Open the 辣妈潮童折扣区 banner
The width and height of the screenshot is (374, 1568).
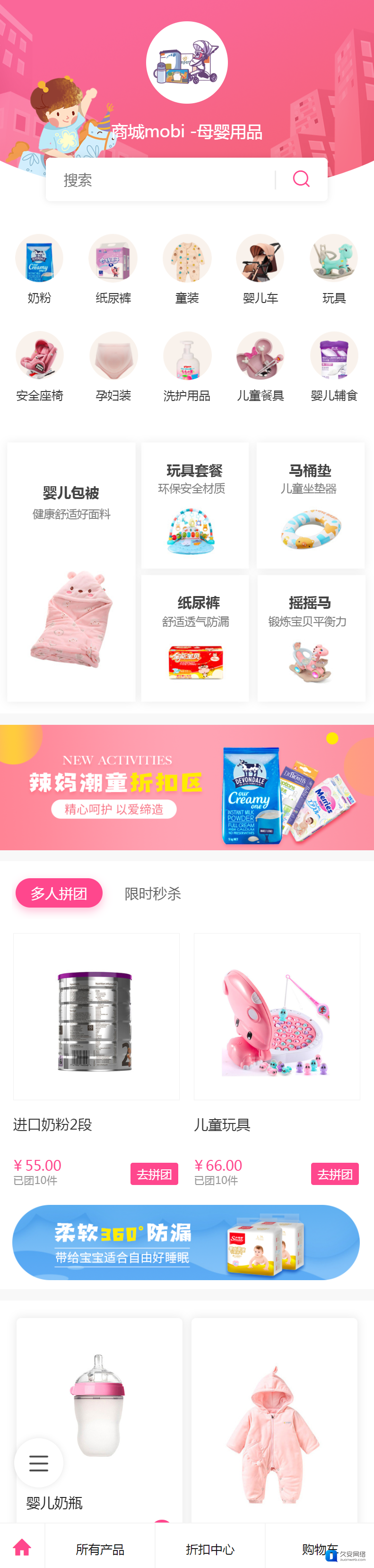(187, 787)
